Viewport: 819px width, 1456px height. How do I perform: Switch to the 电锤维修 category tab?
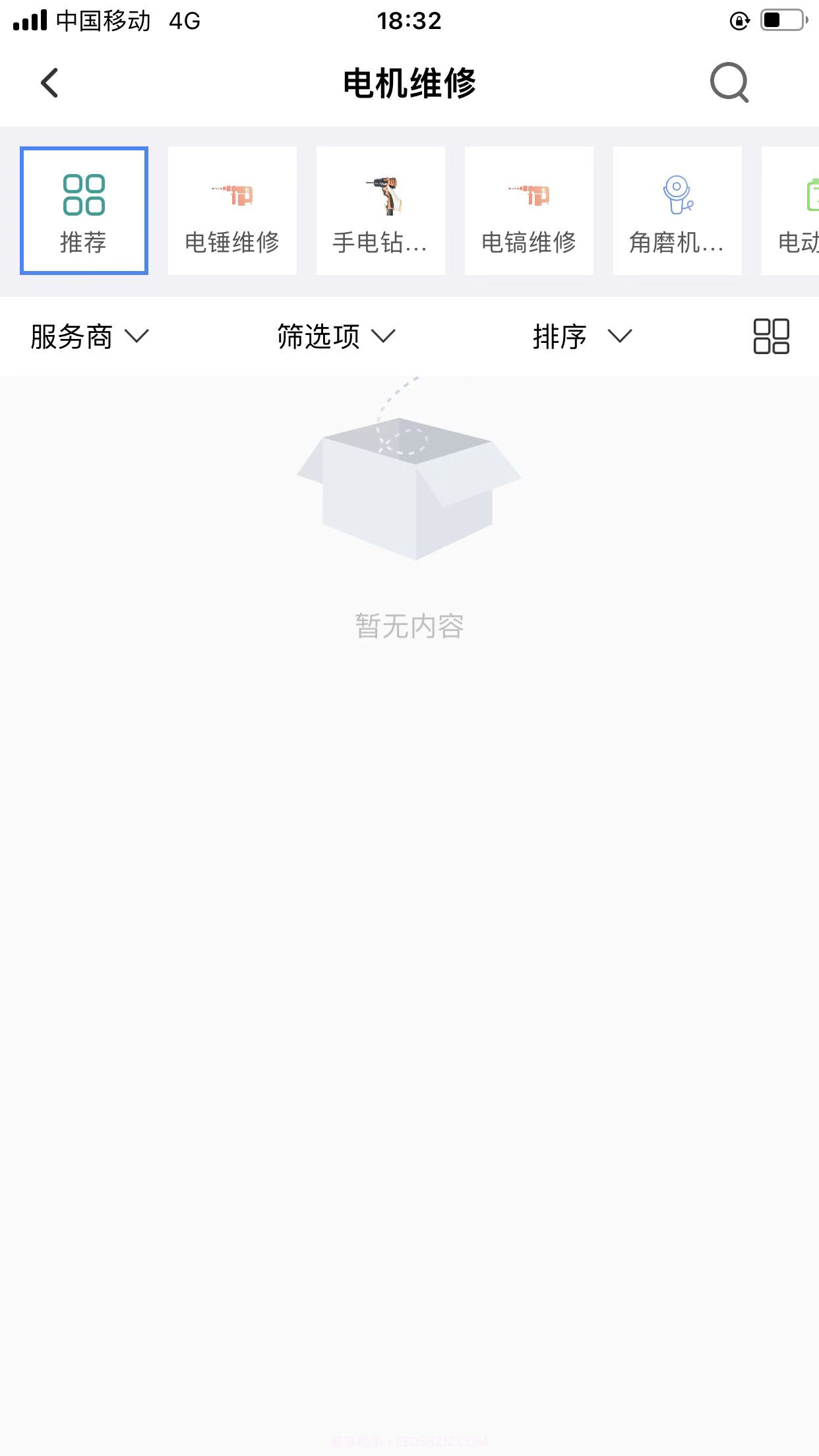tap(232, 210)
